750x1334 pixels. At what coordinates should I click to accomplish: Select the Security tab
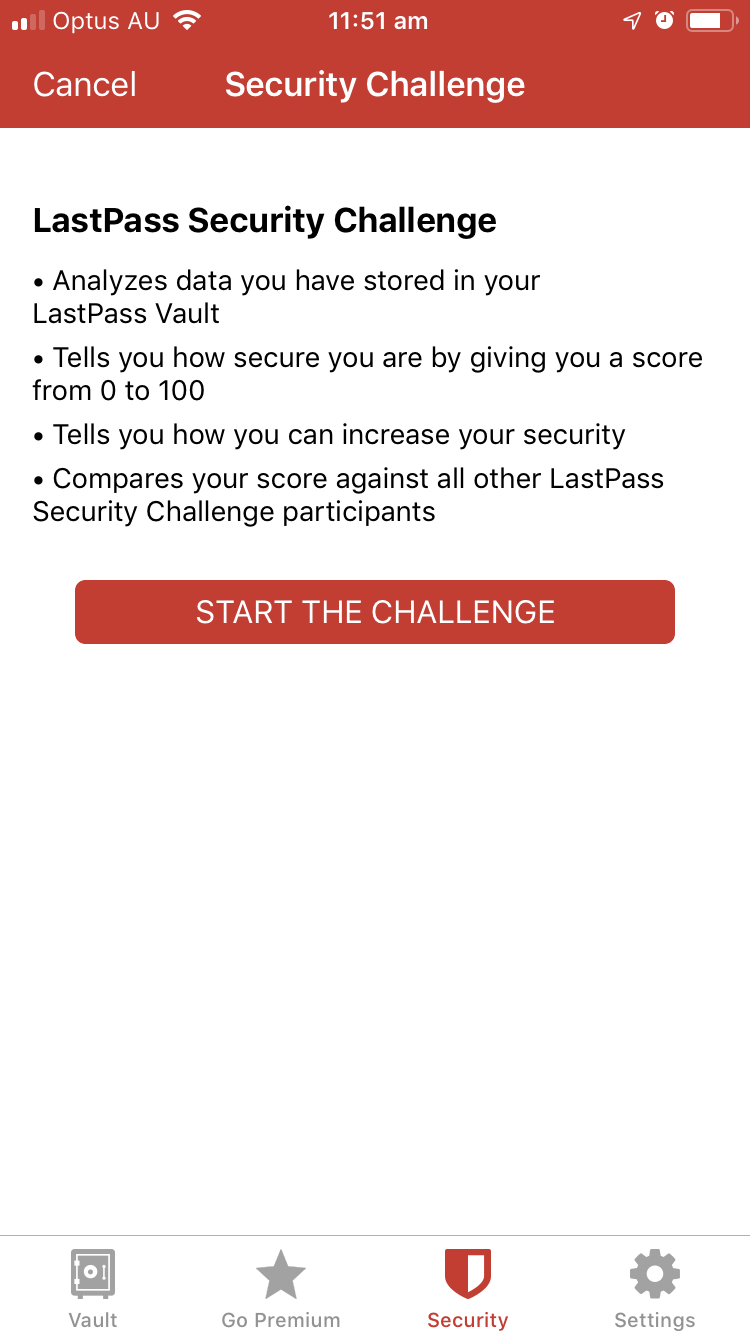468,1289
